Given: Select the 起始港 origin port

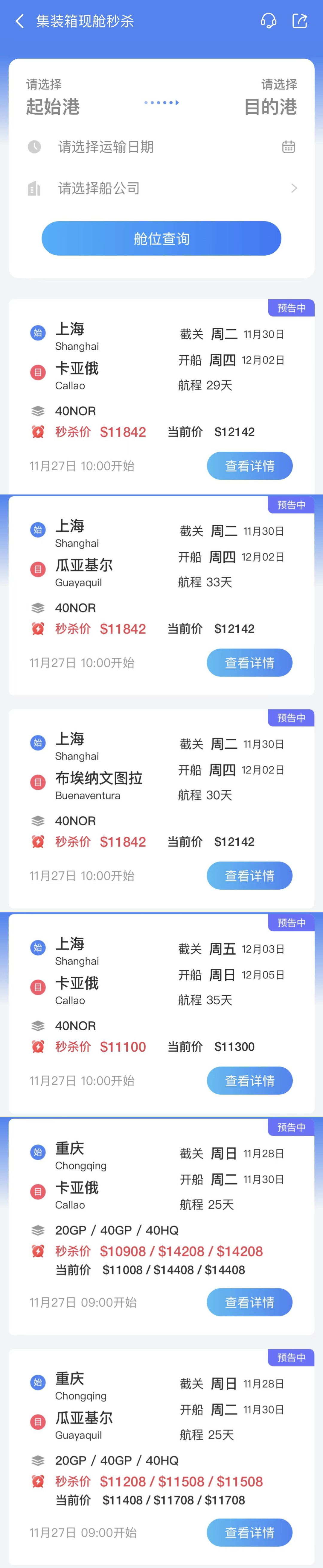Looking at the screenshot, I should point(52,98).
